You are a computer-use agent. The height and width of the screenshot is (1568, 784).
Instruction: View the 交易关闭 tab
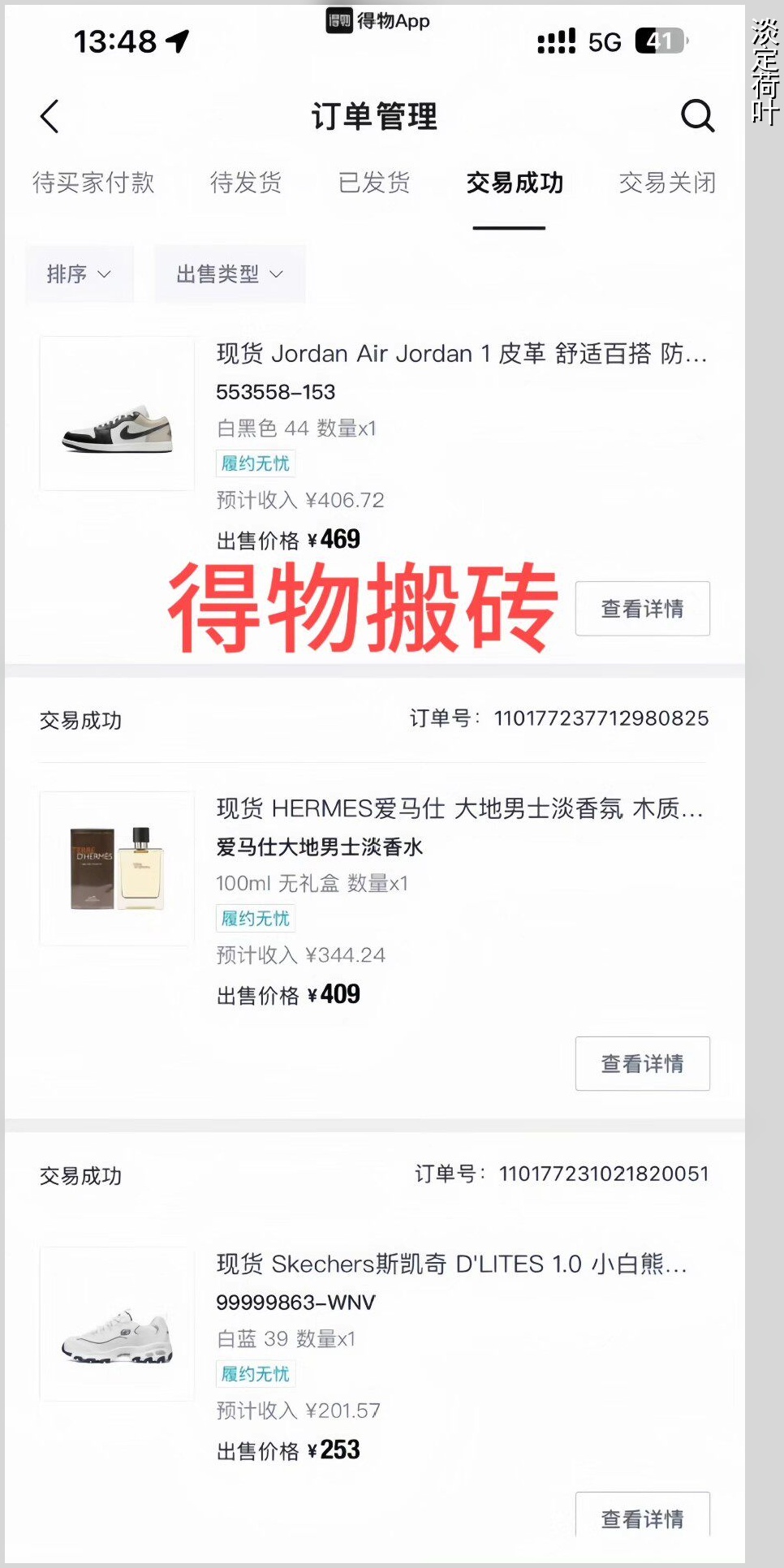click(667, 183)
